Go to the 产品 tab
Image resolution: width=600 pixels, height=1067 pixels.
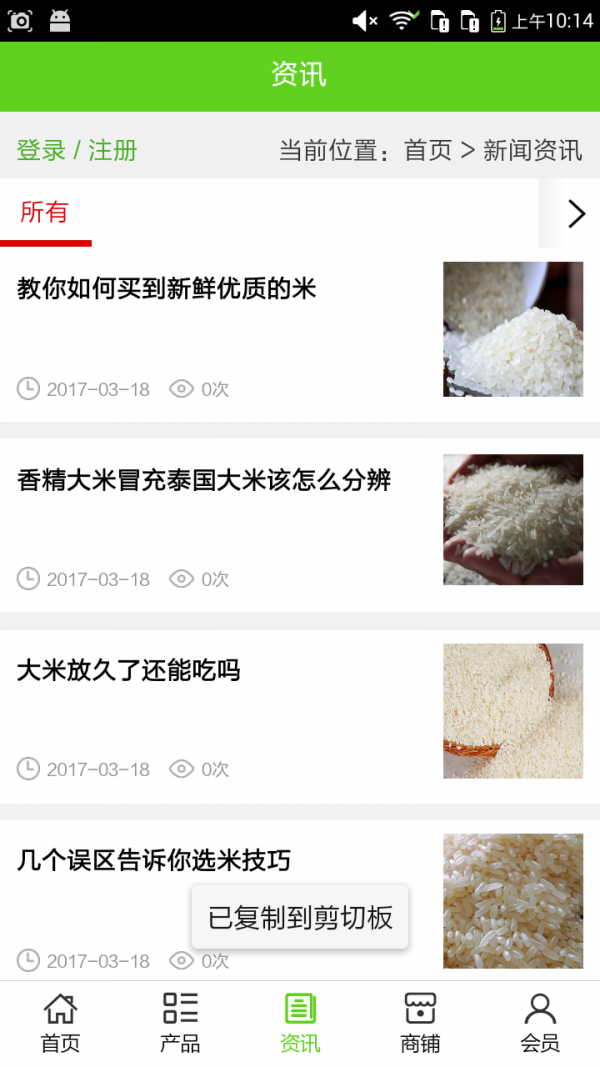pos(180,1023)
